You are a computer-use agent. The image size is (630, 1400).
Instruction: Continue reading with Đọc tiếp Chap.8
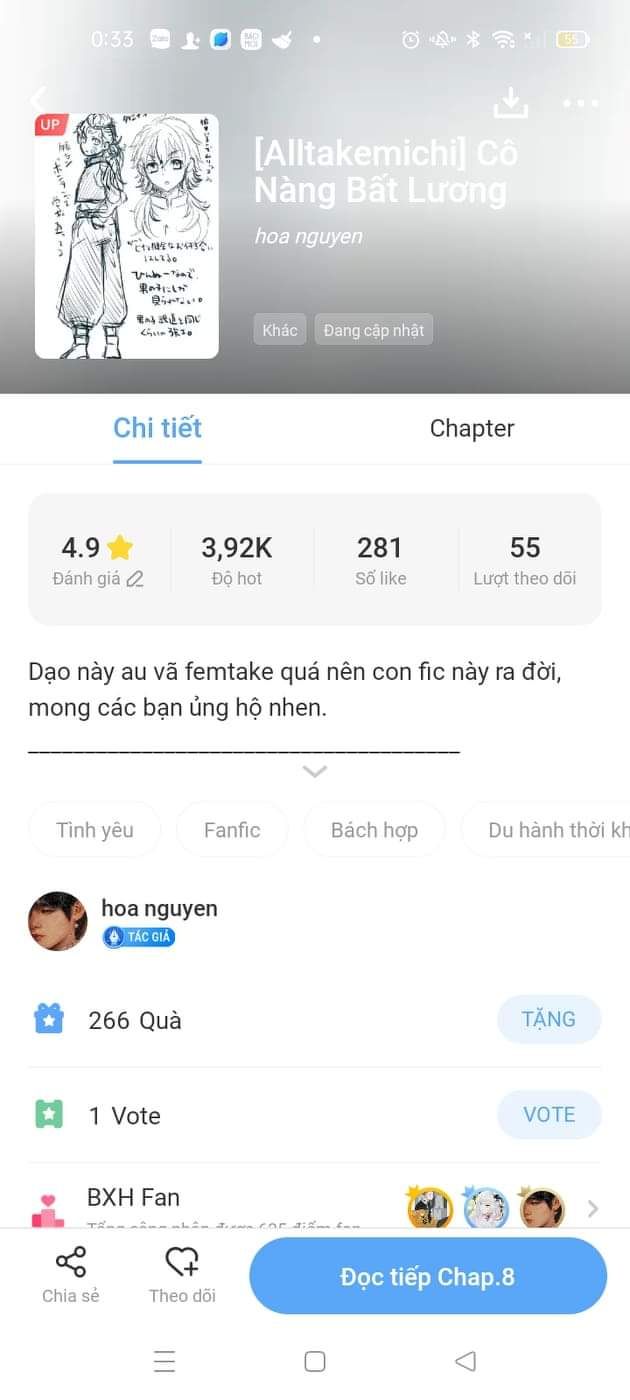[x=428, y=1277]
